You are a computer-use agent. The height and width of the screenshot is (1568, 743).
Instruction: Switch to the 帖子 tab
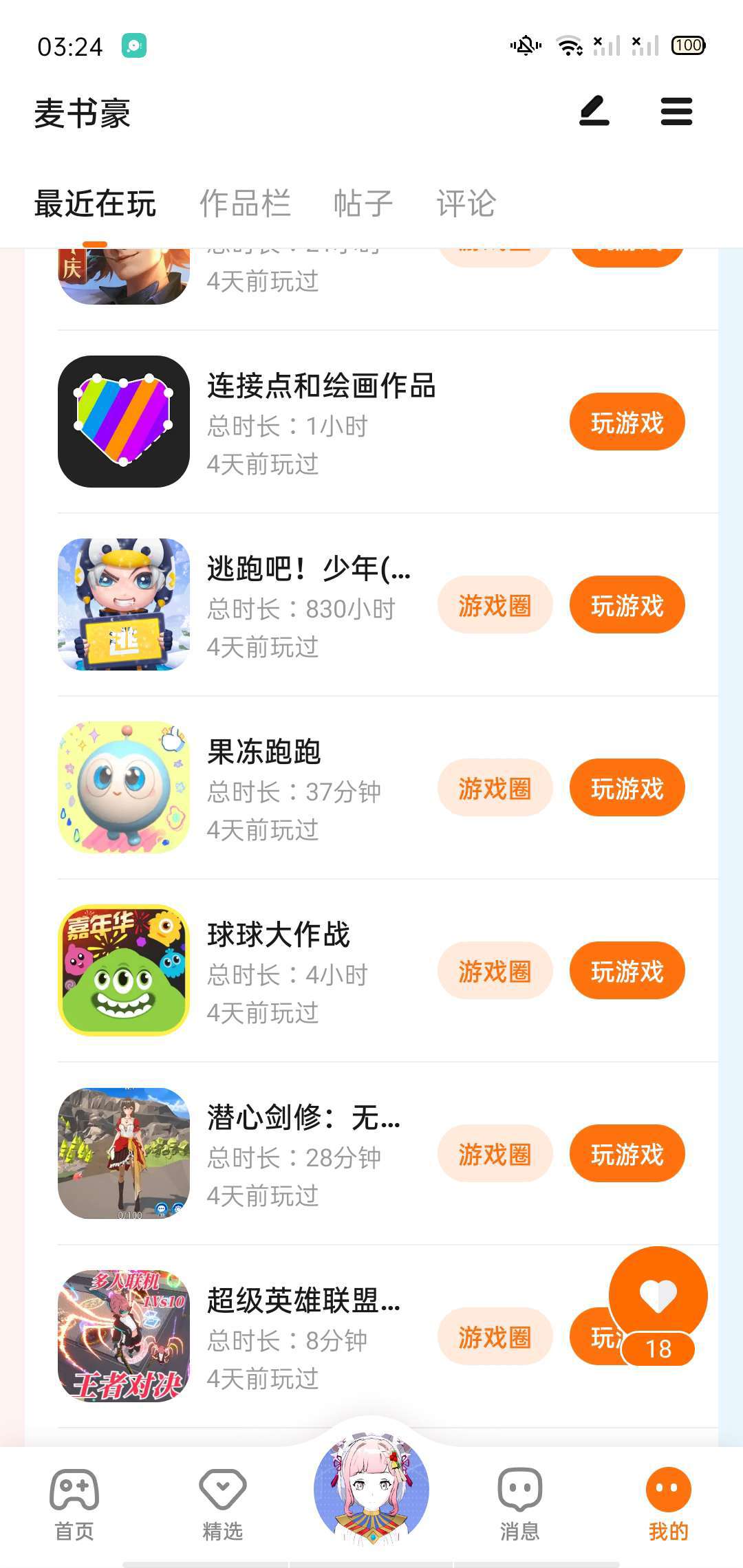[x=363, y=204]
